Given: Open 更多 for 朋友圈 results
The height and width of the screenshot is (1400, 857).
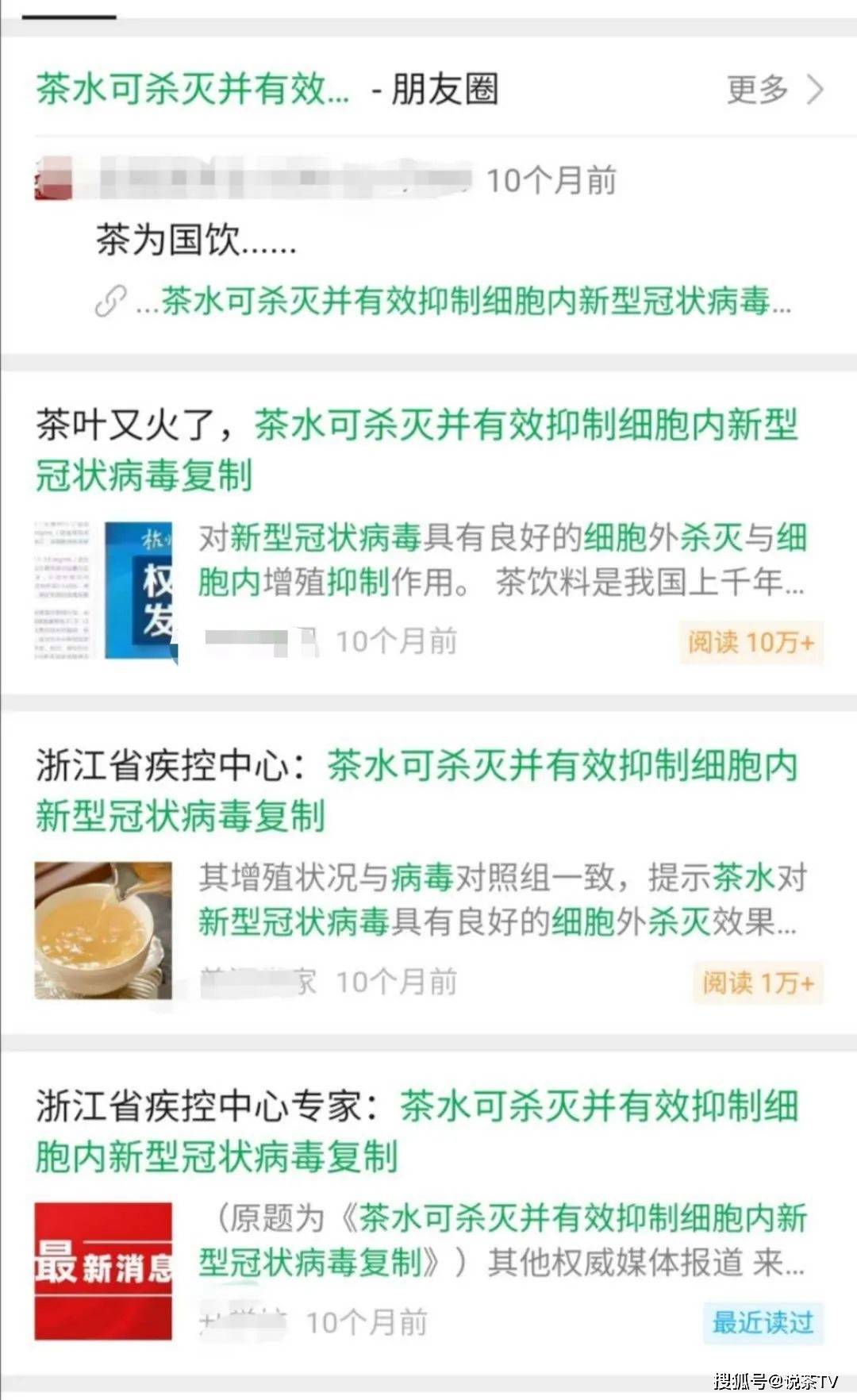Looking at the screenshot, I should [774, 89].
